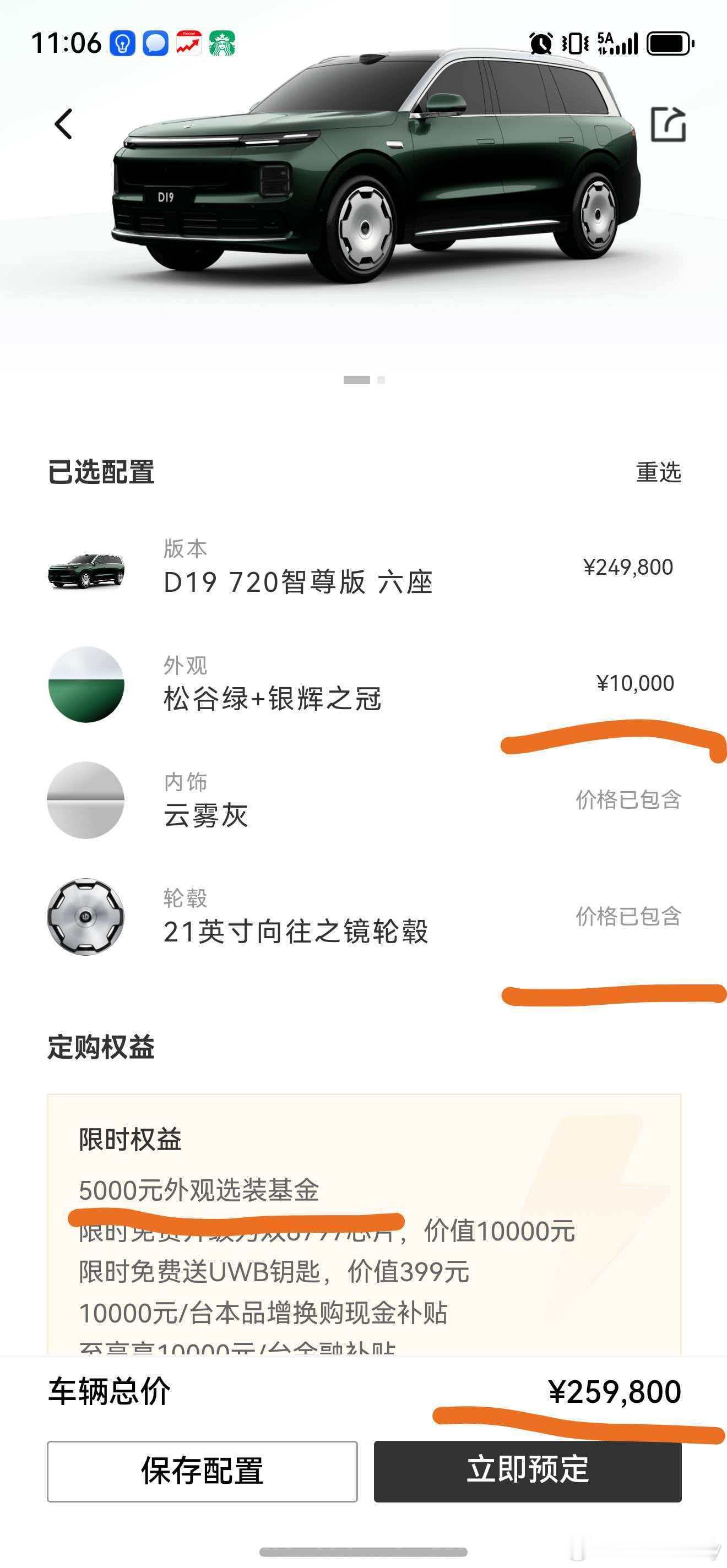Tap the vibrate mode status icon
This screenshot has height=1568, width=727.
574,42
